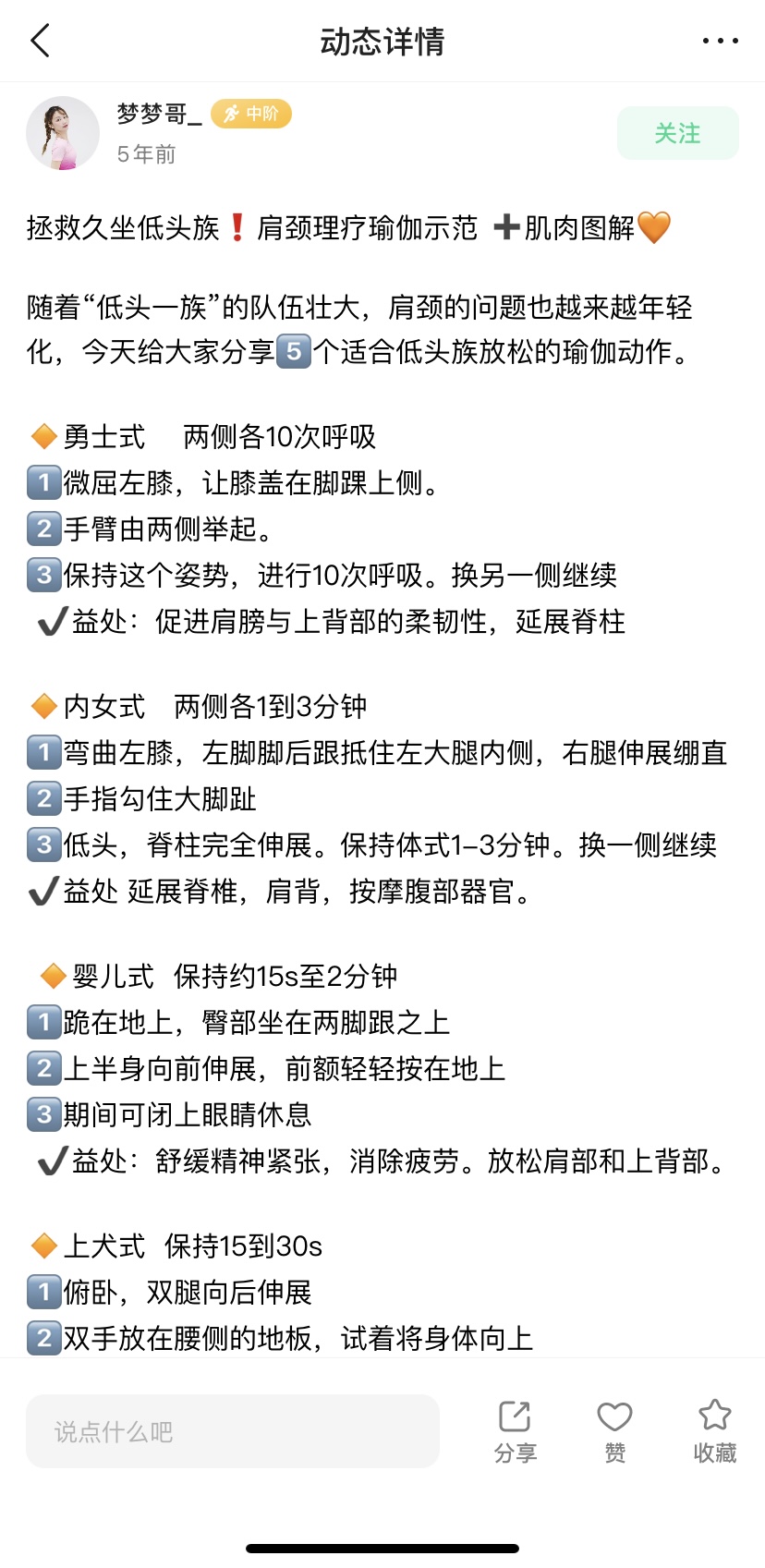Open the three-dot overflow menu
Viewport: 765px width, 1568px height.
click(720, 41)
